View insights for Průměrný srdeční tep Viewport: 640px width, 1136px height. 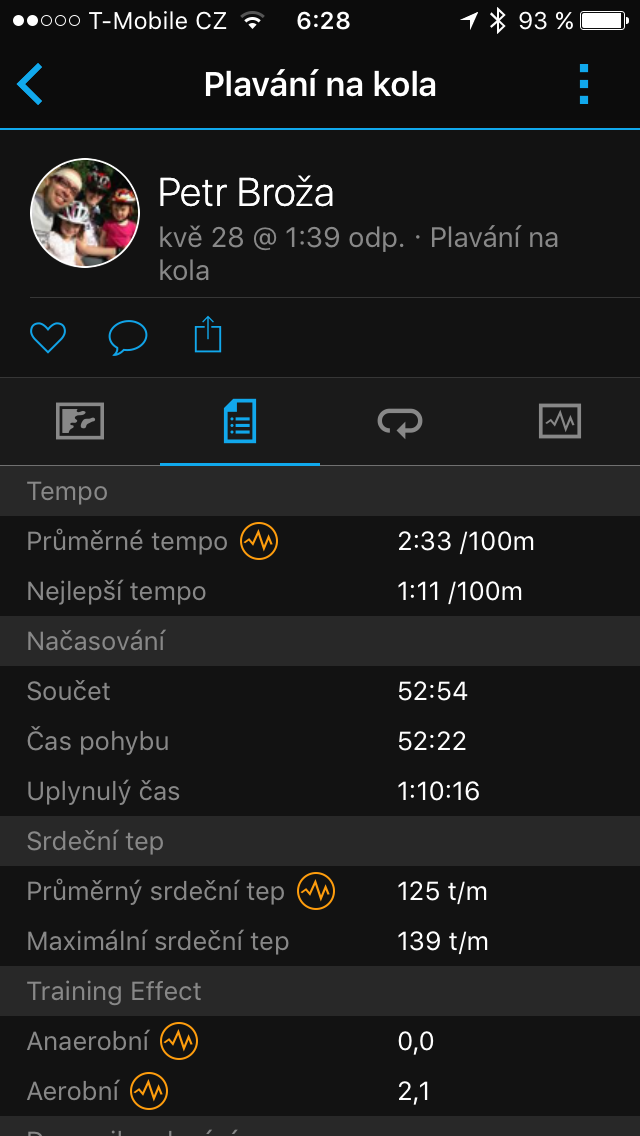(x=316, y=891)
